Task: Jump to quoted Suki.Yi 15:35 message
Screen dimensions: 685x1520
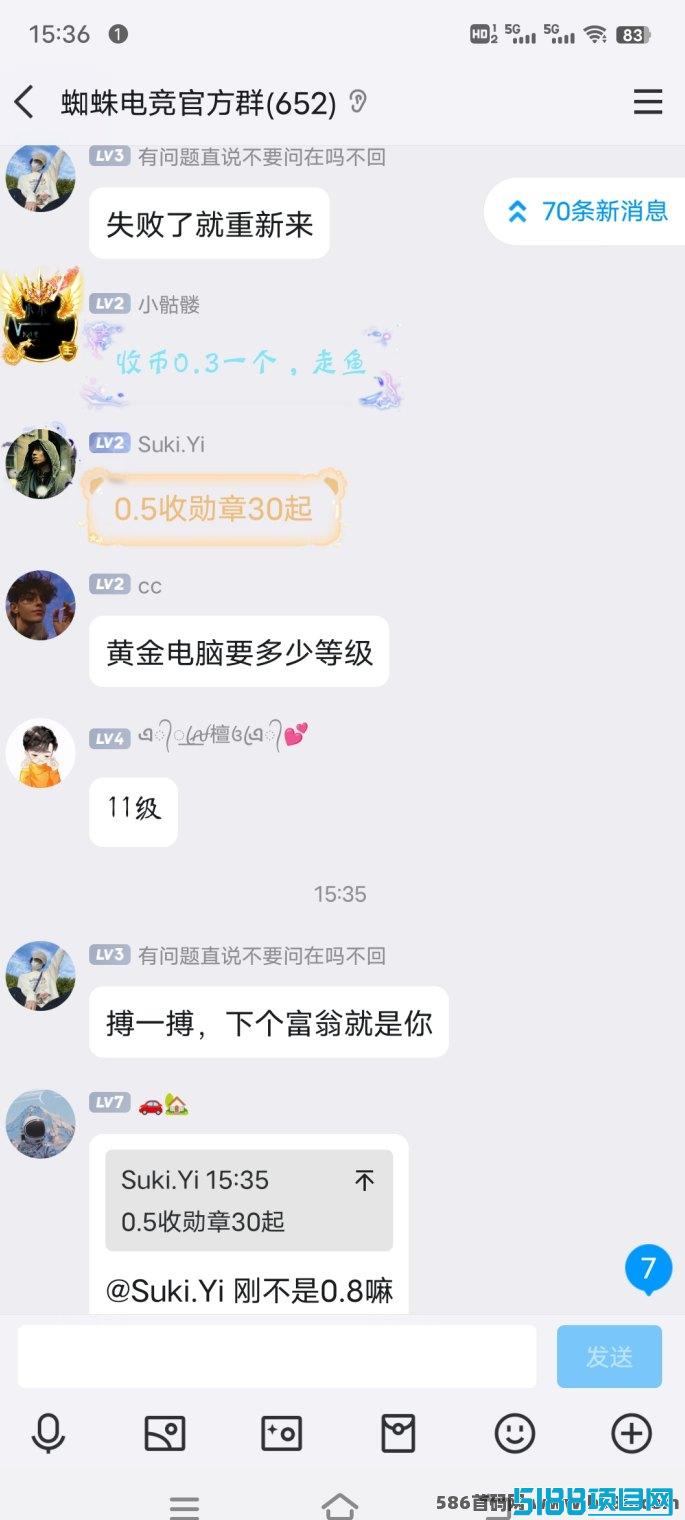Action: click(x=249, y=1200)
